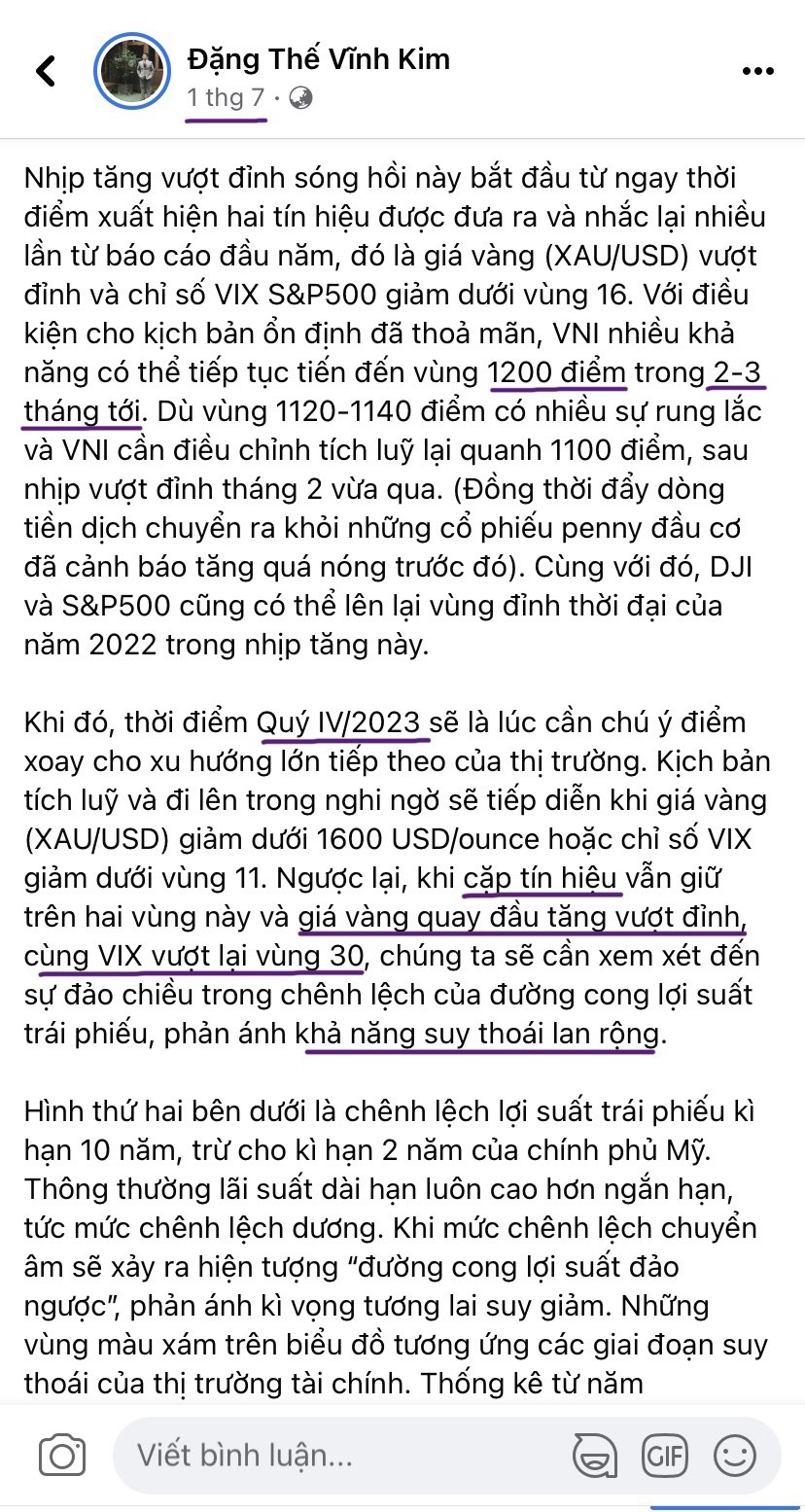Open the author name Đặng Thế Vĩnh Kim

click(x=318, y=58)
